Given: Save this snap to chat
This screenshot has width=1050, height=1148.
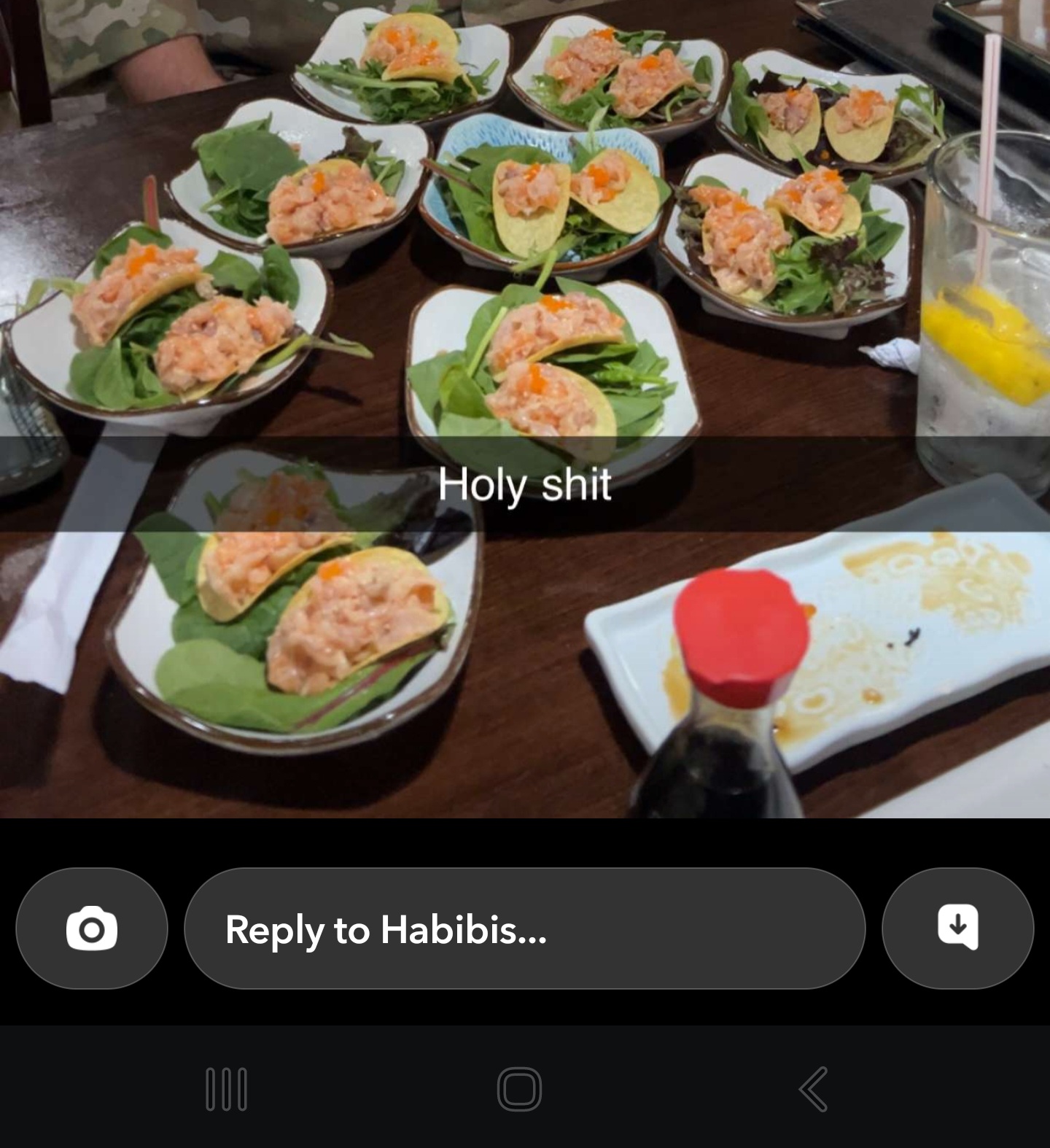Looking at the screenshot, I should (x=957, y=928).
